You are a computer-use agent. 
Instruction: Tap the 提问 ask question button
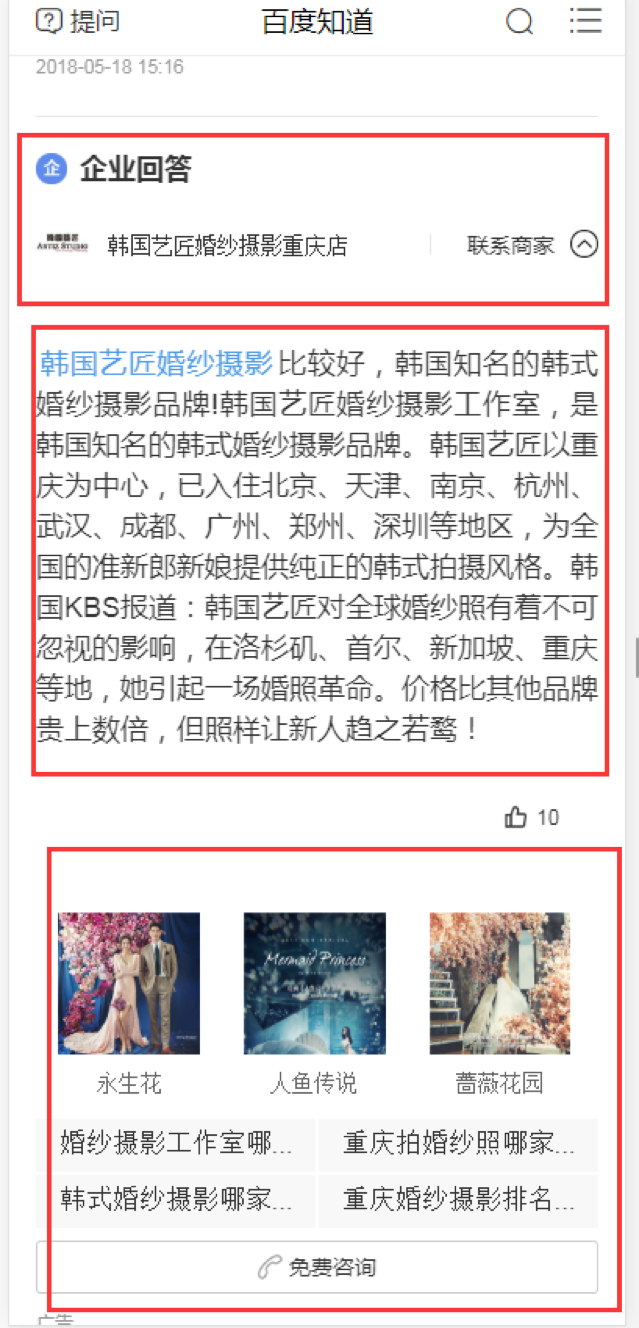[77, 21]
